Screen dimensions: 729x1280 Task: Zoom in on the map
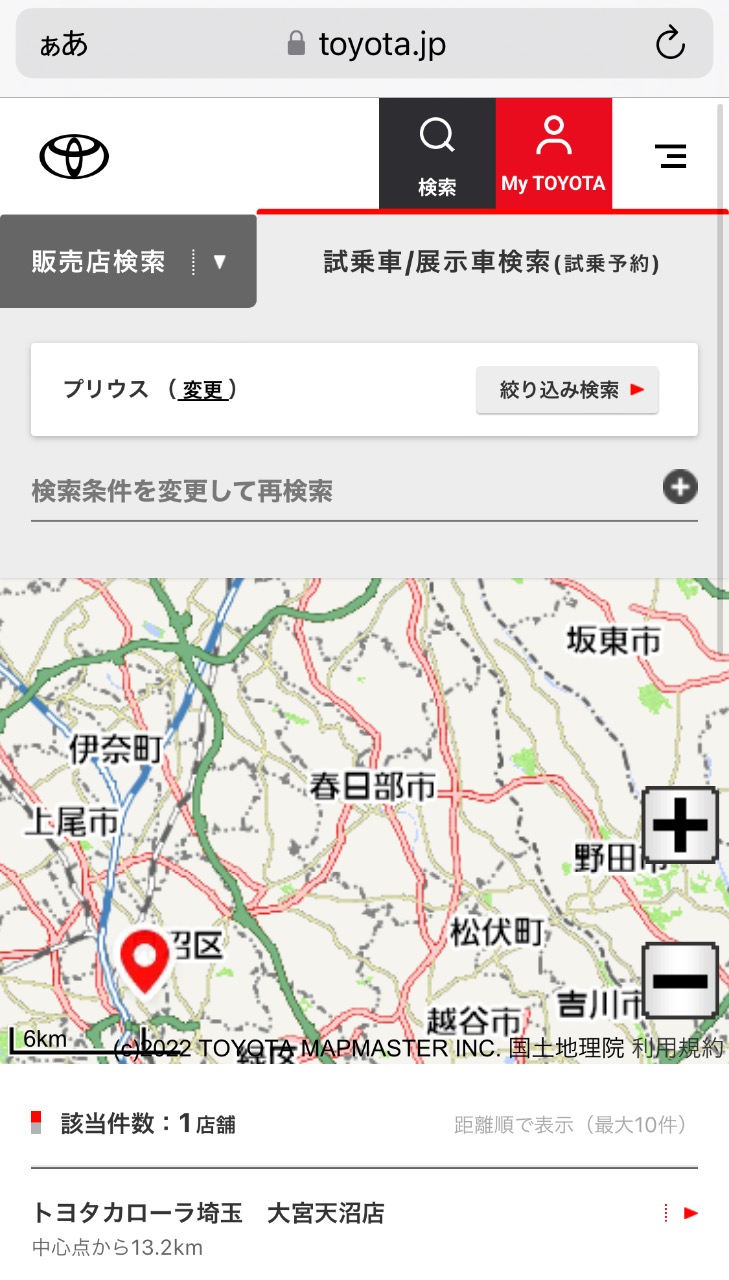[680, 825]
